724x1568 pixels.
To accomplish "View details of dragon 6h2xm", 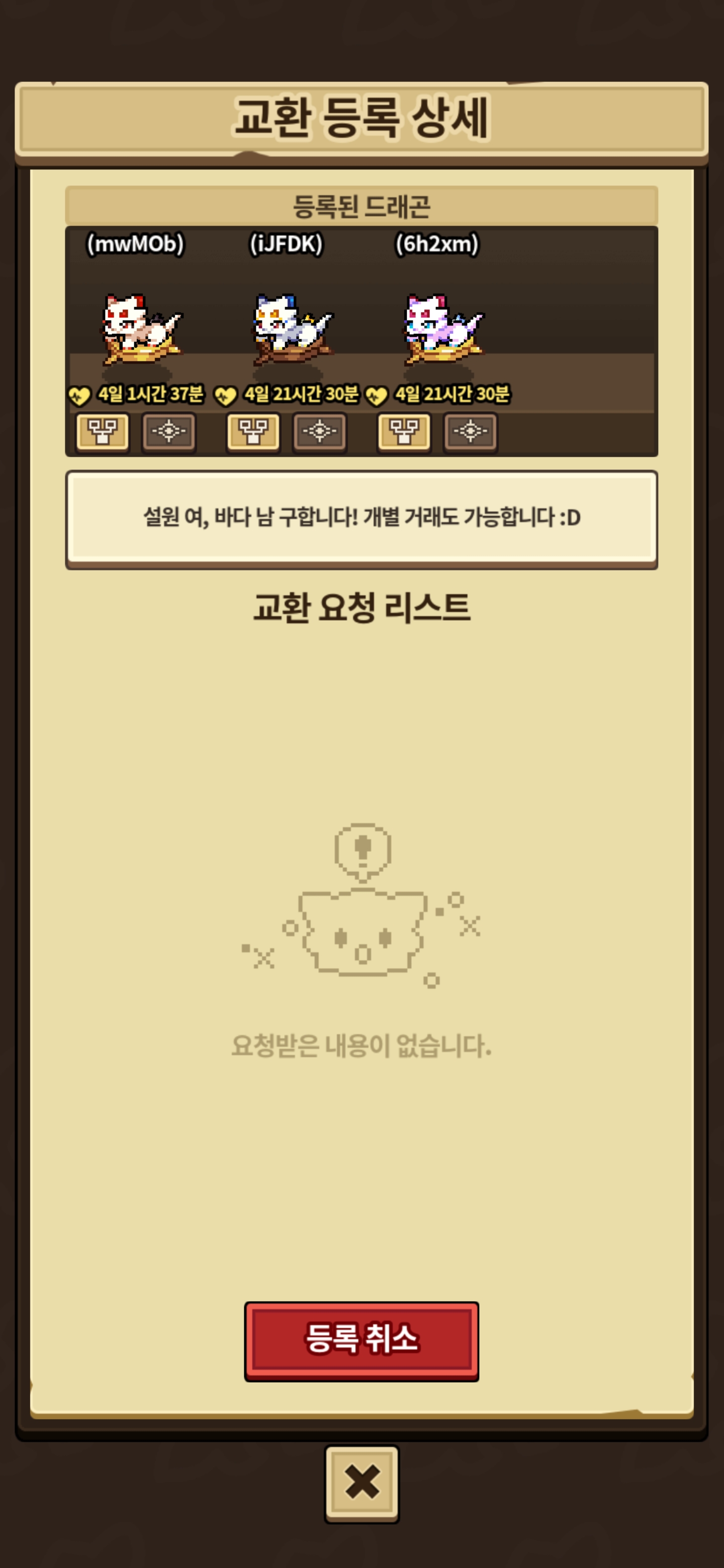I will tap(470, 432).
